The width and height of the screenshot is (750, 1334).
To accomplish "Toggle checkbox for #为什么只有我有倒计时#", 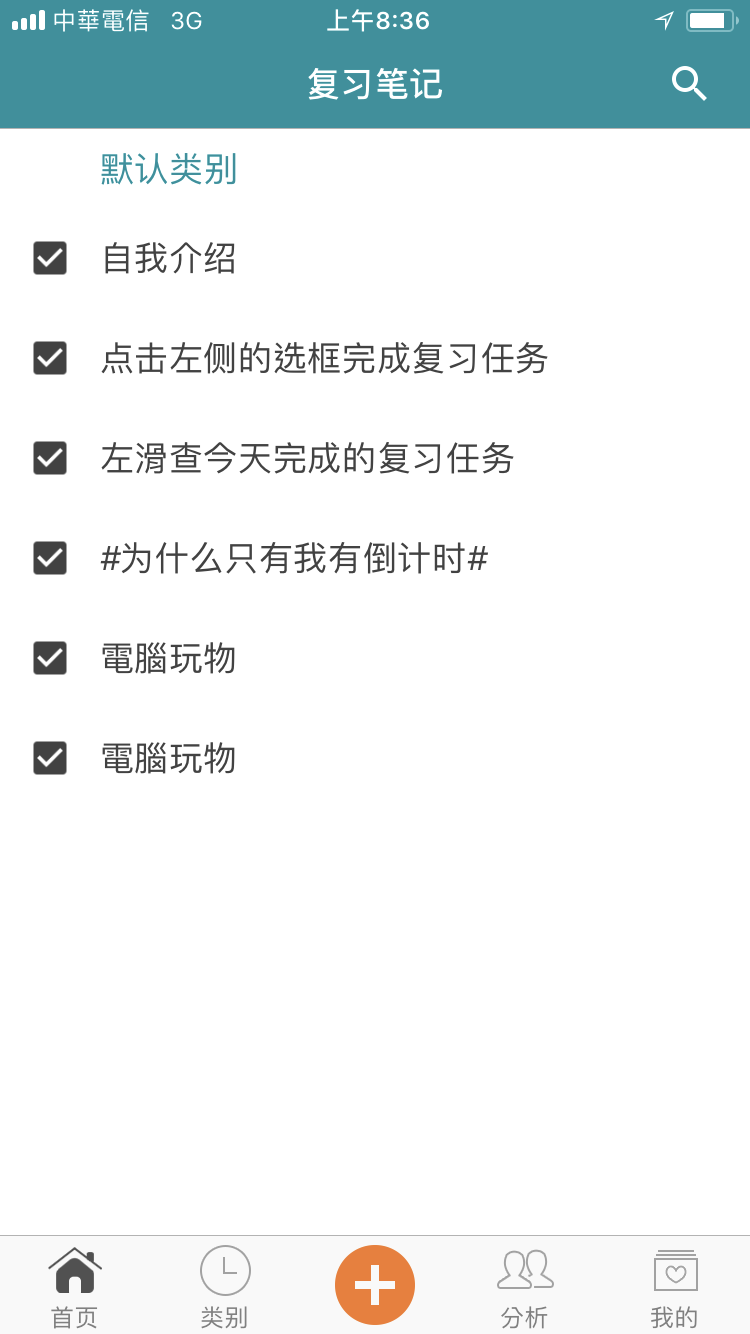I will click(x=50, y=558).
